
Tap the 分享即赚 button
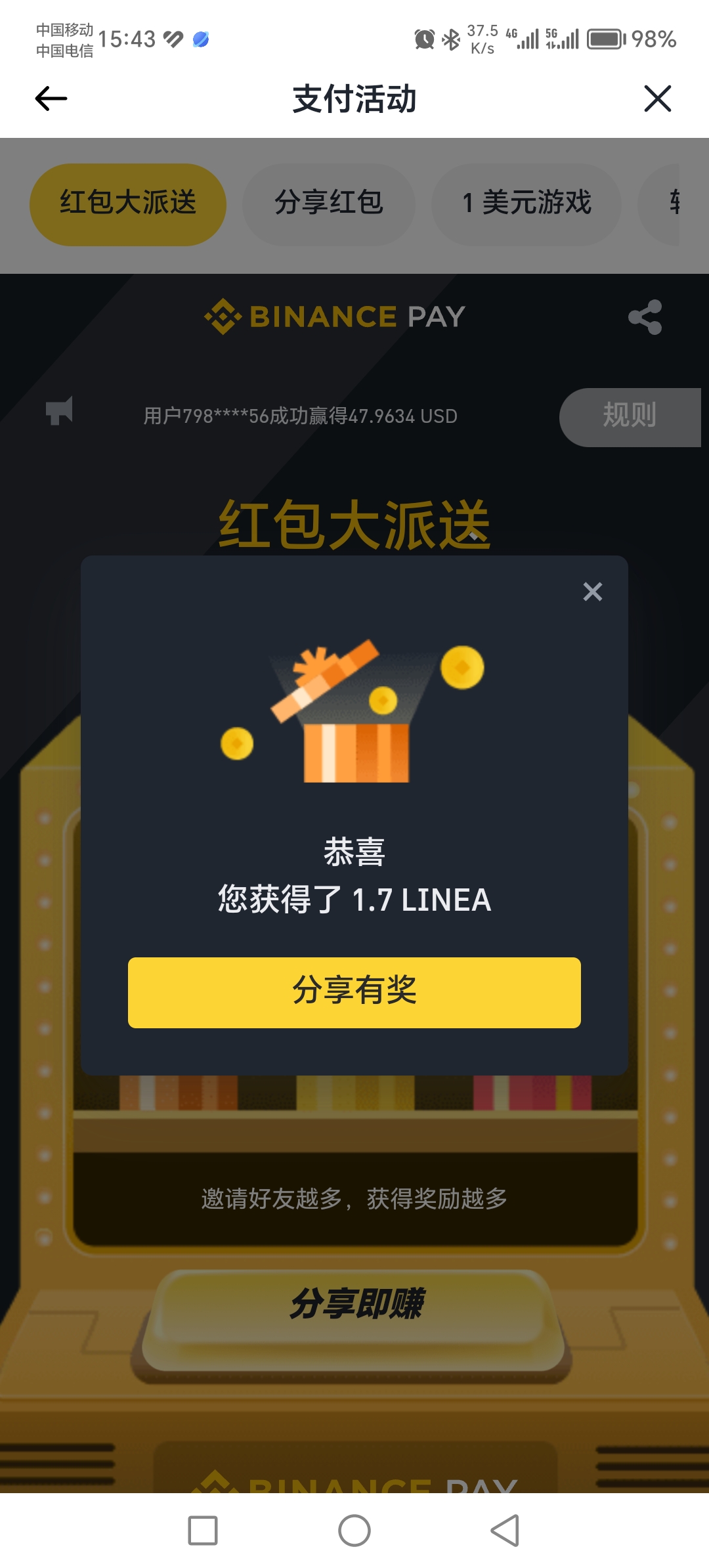pyautogui.click(x=356, y=1304)
